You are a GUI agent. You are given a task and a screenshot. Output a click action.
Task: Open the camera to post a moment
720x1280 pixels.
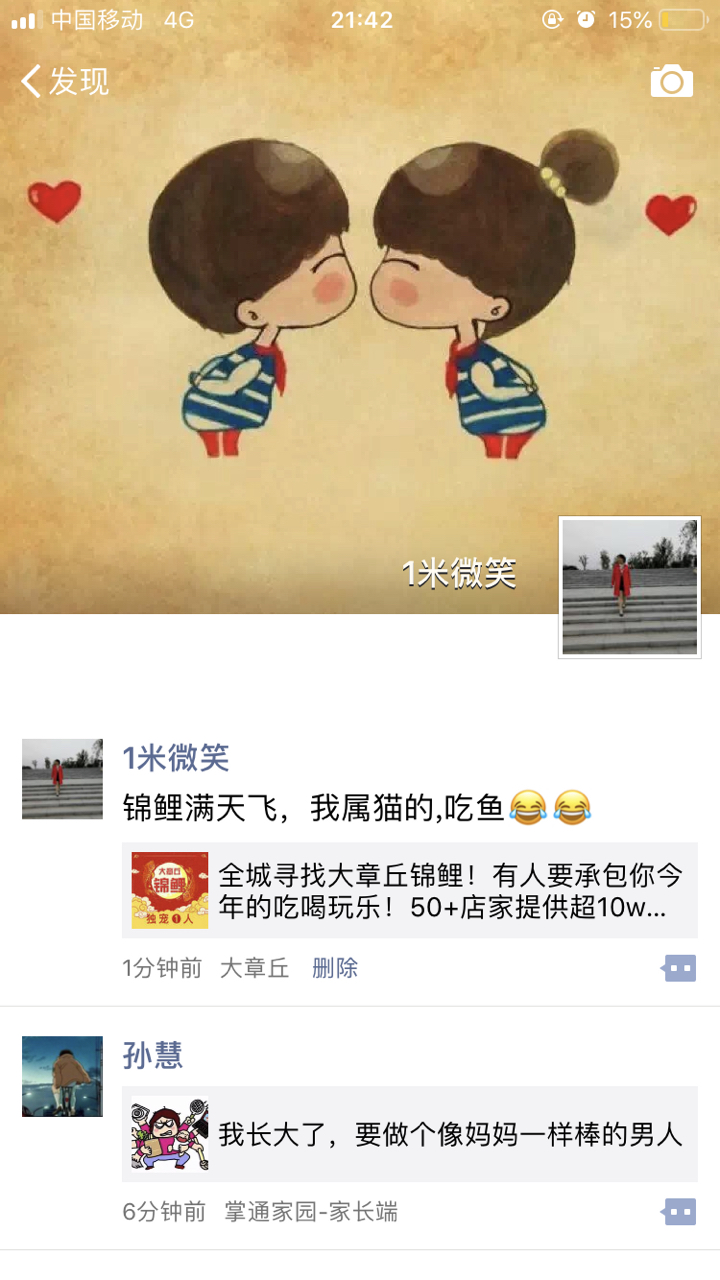click(671, 81)
